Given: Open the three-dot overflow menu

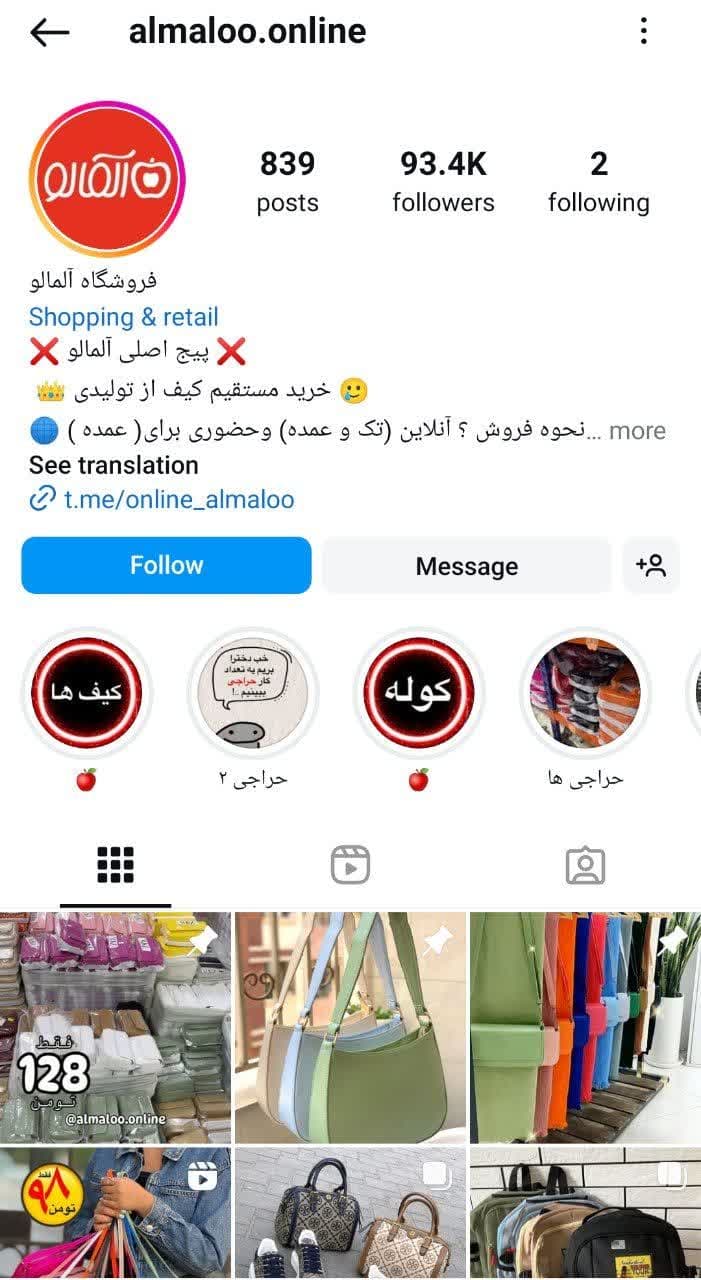Looking at the screenshot, I should tap(644, 32).
